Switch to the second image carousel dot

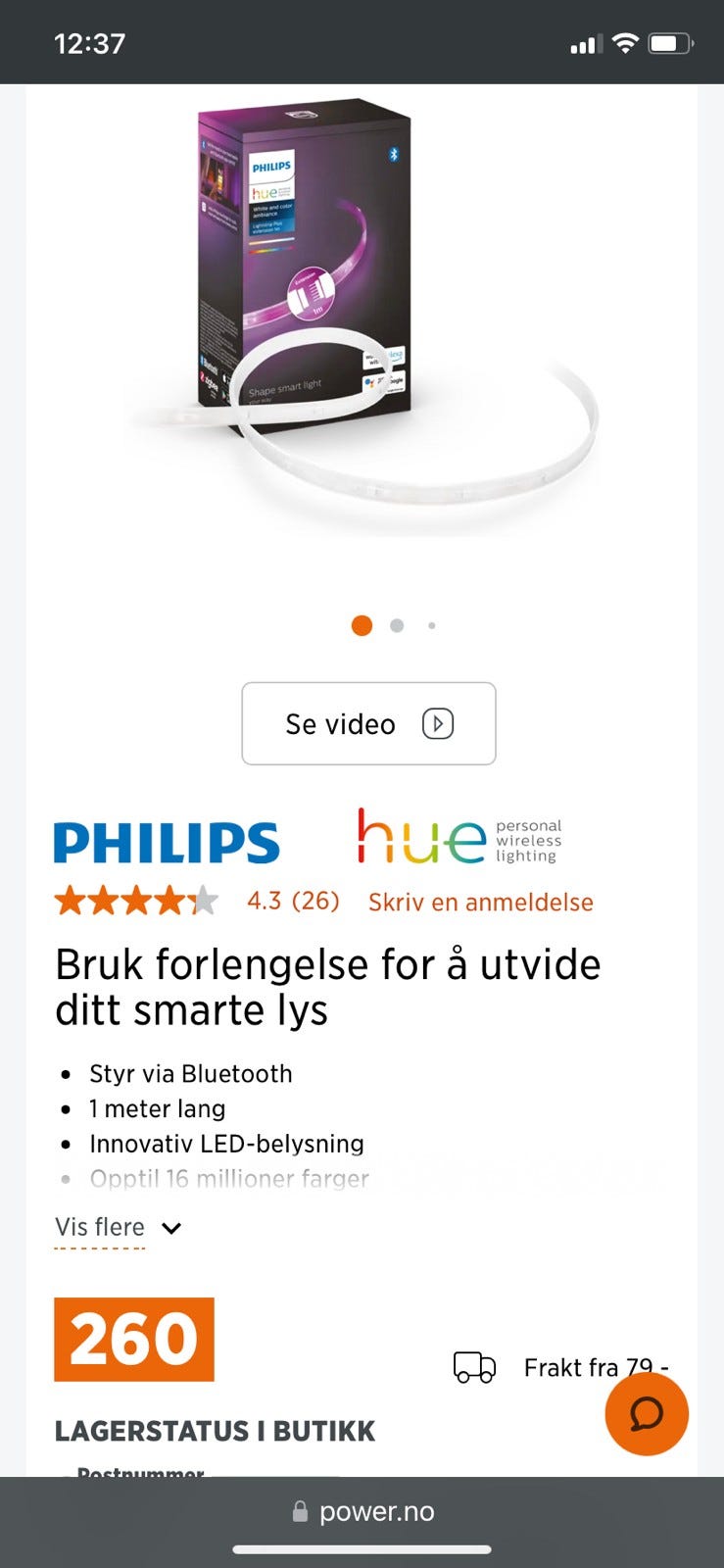coord(397,625)
